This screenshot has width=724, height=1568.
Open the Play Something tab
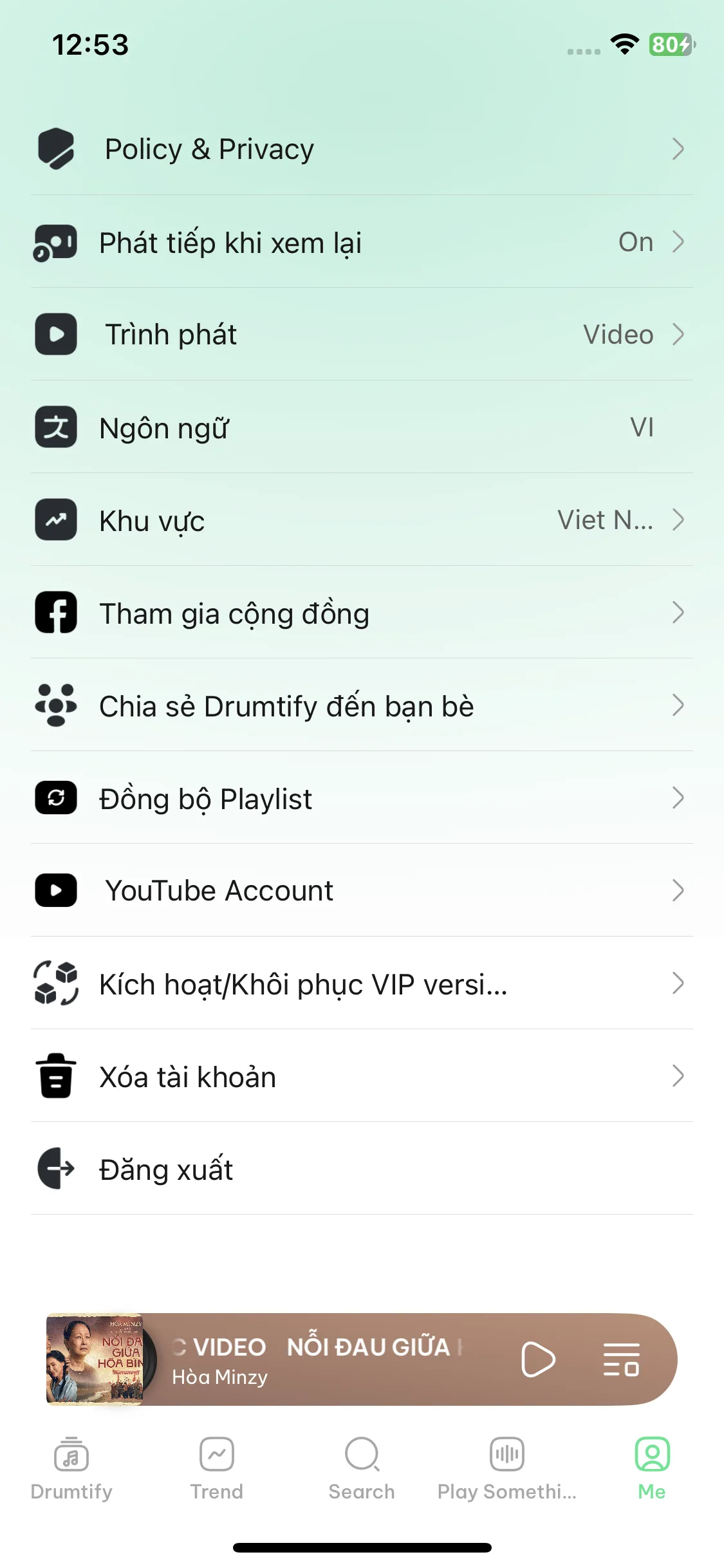(x=506, y=1469)
